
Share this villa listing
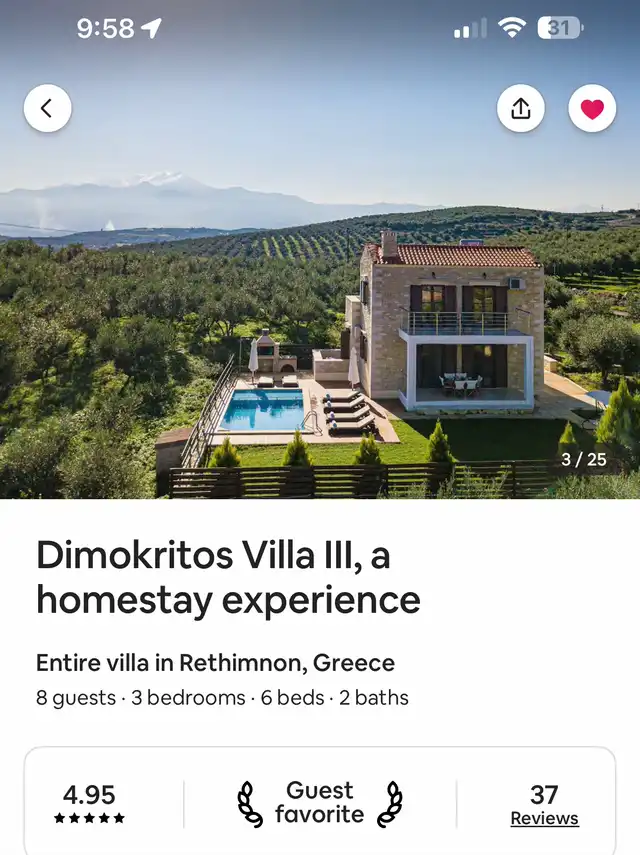click(x=520, y=108)
